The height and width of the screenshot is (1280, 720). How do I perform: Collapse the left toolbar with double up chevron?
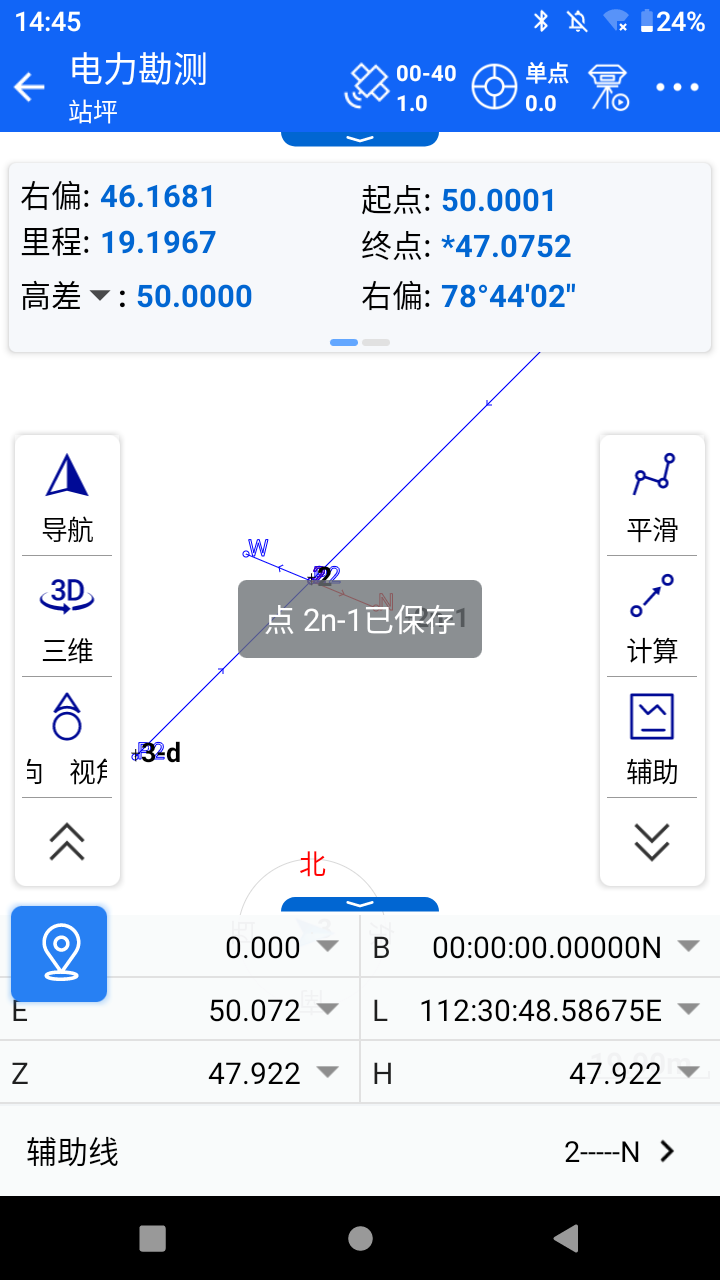[x=67, y=842]
